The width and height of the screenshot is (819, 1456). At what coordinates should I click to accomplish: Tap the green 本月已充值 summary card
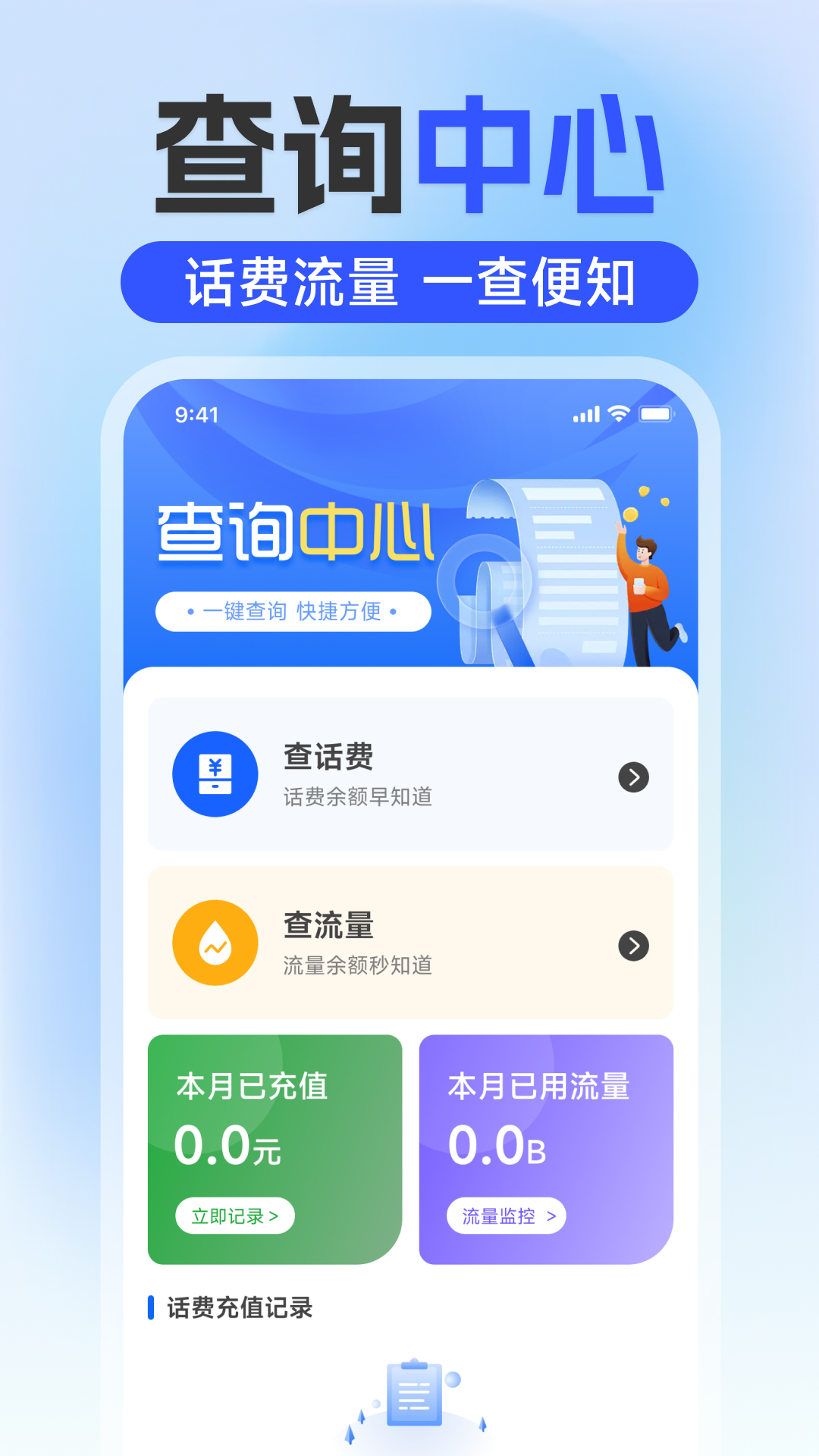click(275, 1149)
